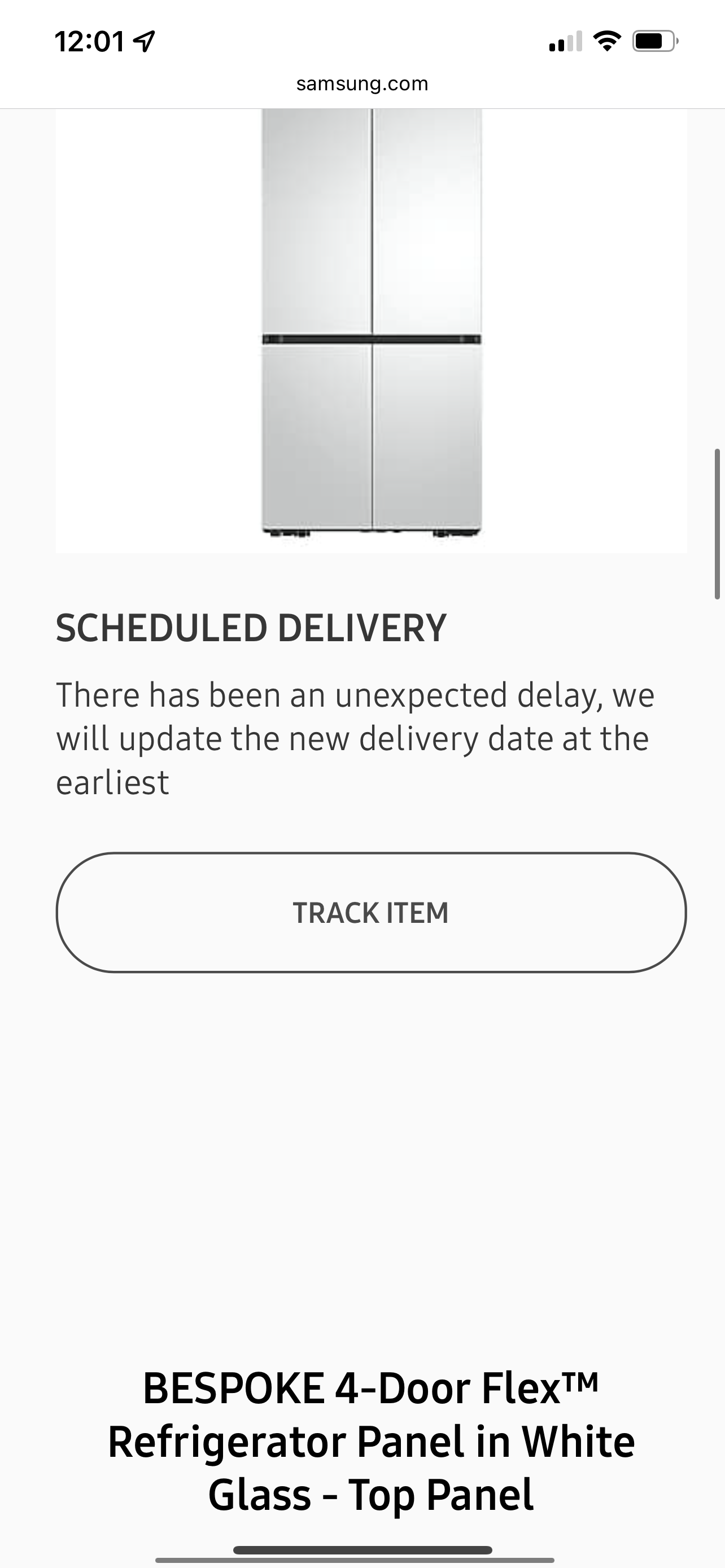Screen dimensions: 725x1568
Task: Open the white refrigerator product image
Action: tap(372, 323)
